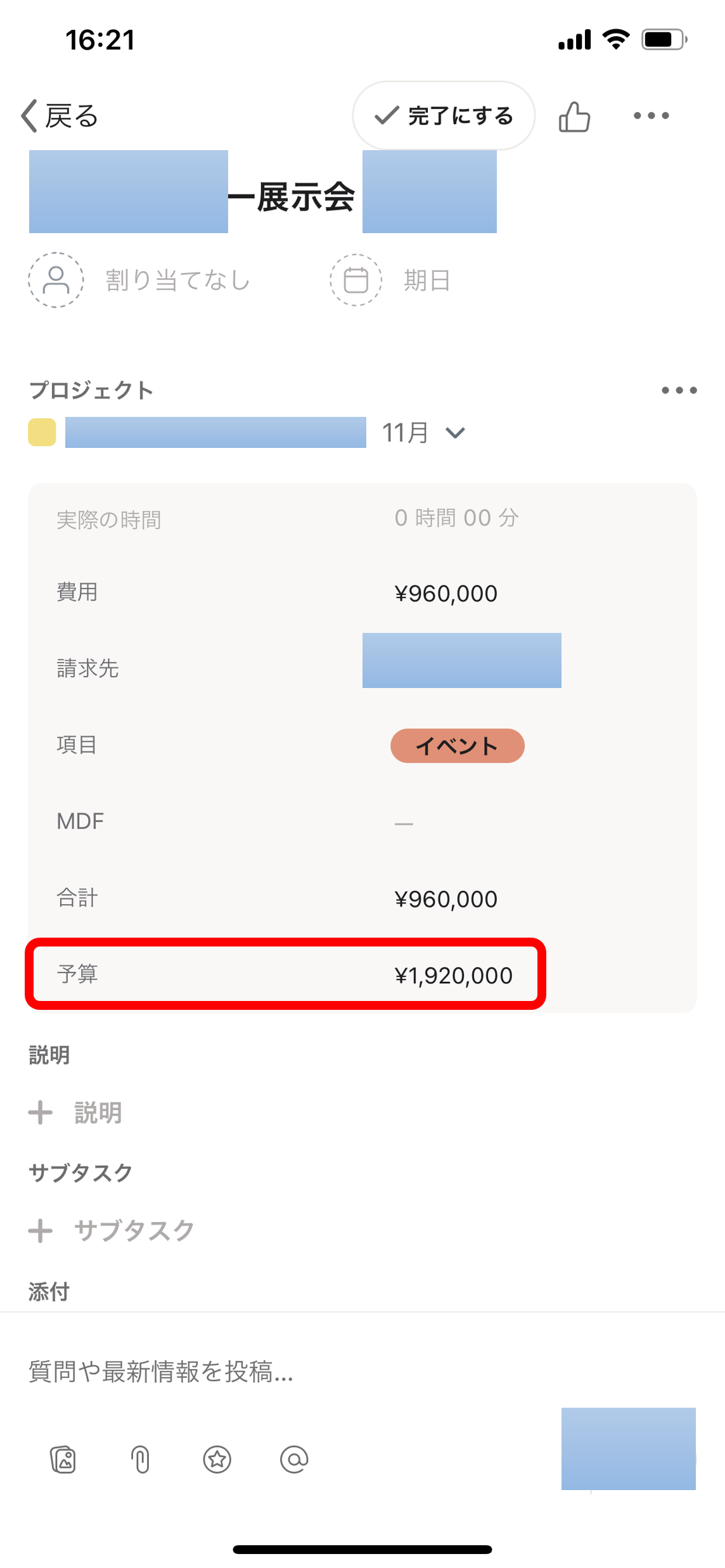Screen dimensions: 725x1568
Task: Edit the 予算 field value
Action: tap(454, 975)
